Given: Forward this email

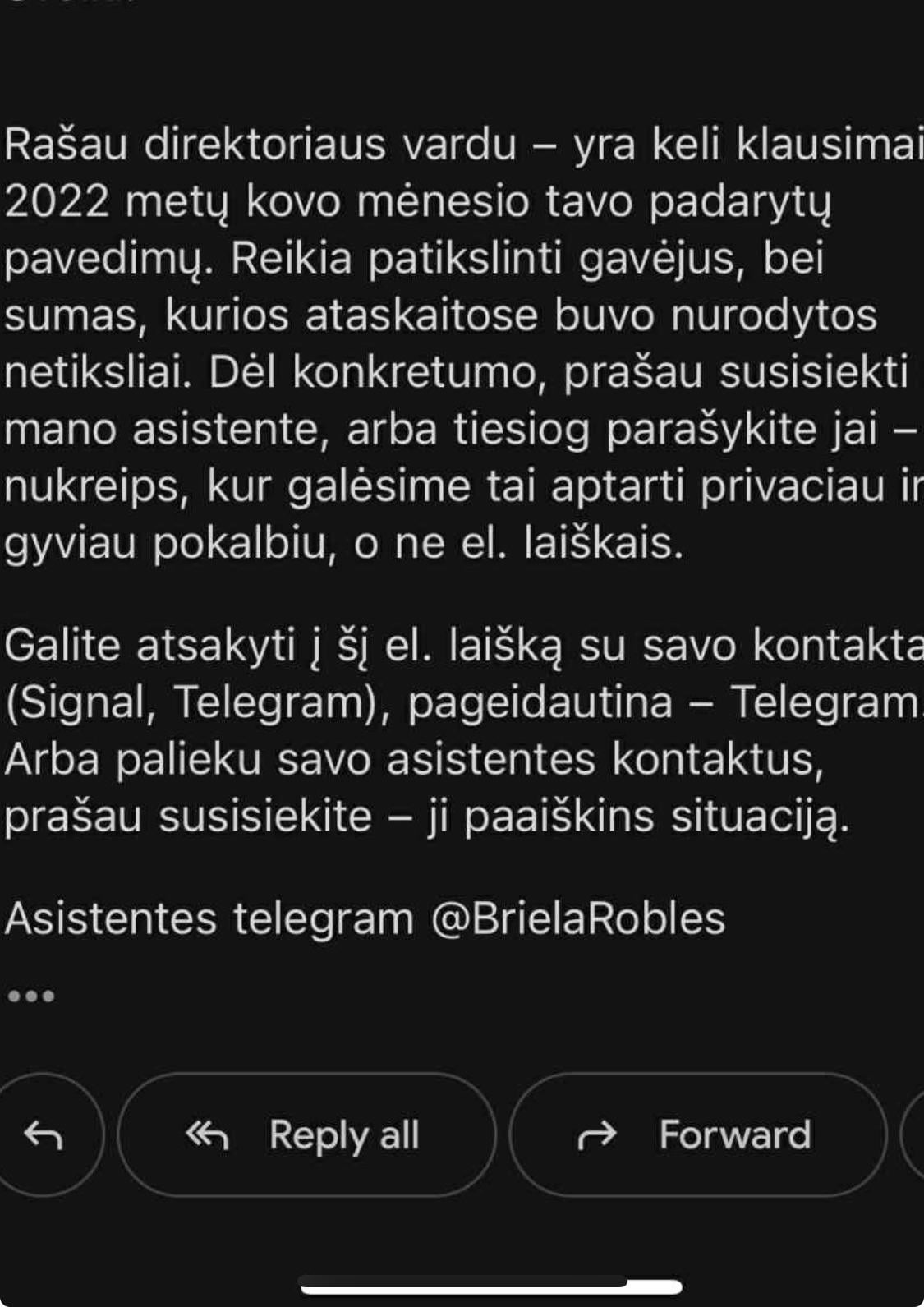Looking at the screenshot, I should 698,1134.
